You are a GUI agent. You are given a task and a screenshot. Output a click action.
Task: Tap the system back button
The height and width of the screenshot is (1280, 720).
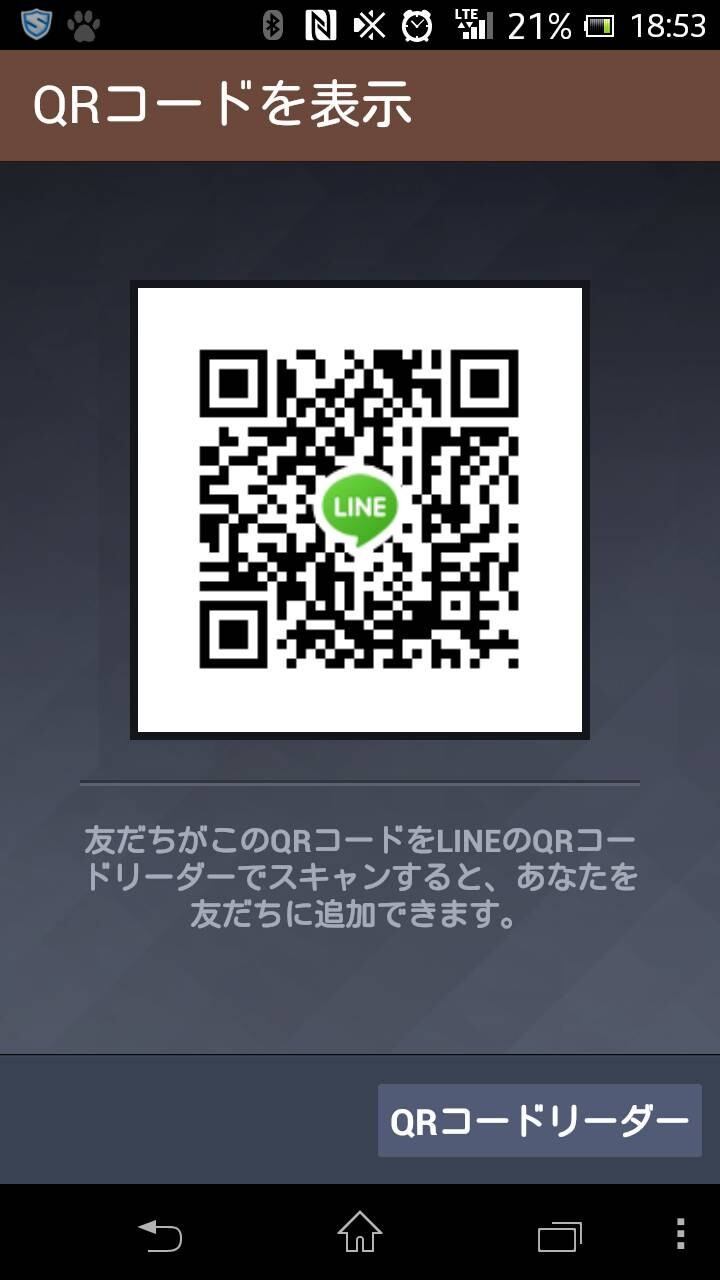click(160, 1235)
